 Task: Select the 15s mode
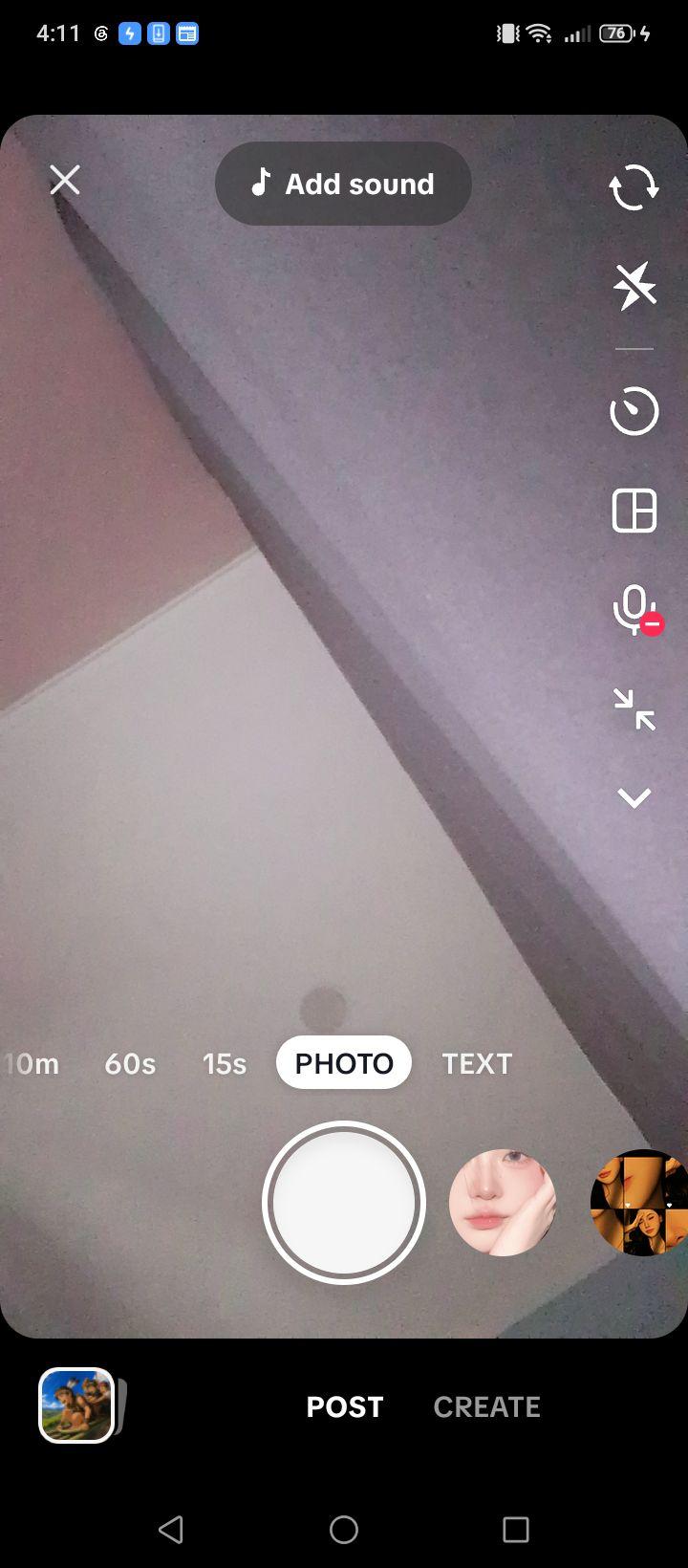tap(225, 1063)
